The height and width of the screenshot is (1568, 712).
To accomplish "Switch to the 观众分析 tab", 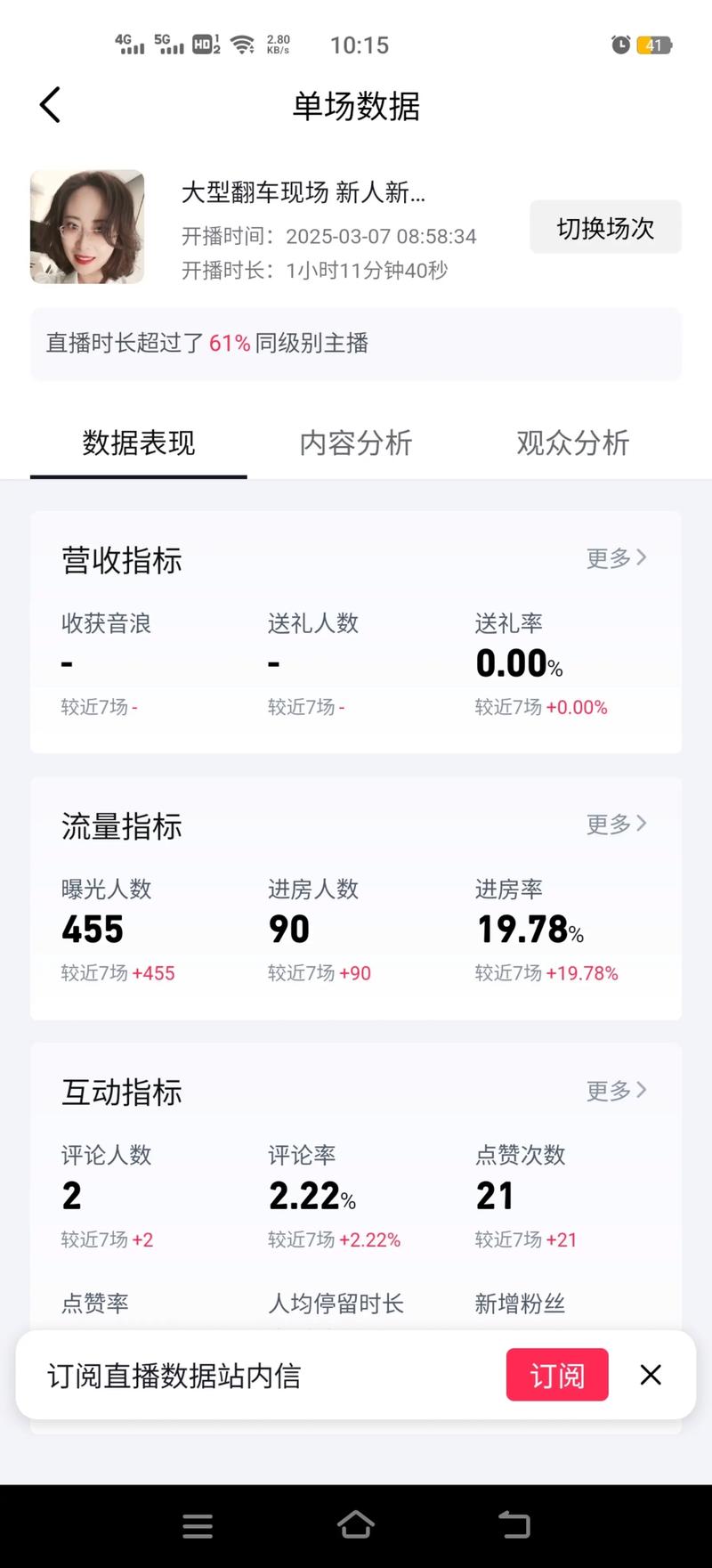I will [571, 443].
